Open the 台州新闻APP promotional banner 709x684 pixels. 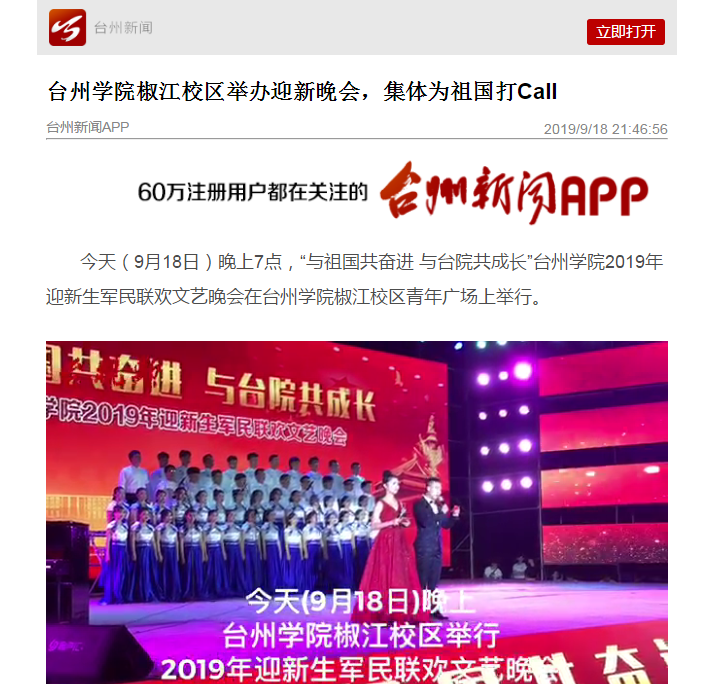pos(392,192)
